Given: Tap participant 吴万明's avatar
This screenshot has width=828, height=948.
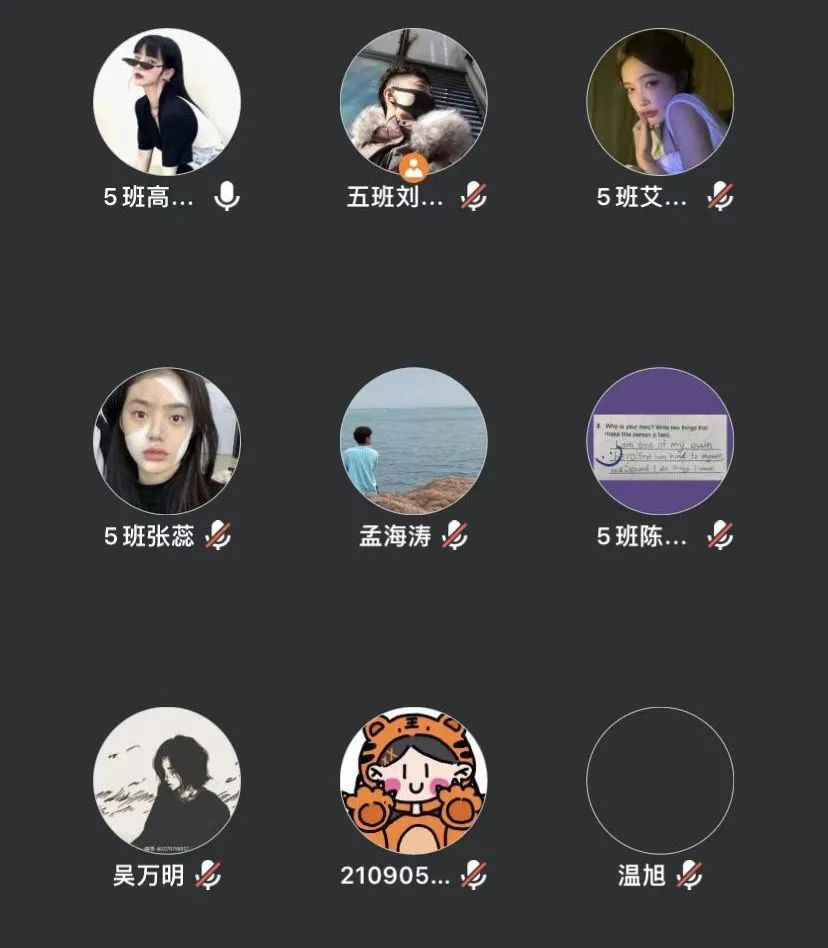Looking at the screenshot, I should point(167,780).
